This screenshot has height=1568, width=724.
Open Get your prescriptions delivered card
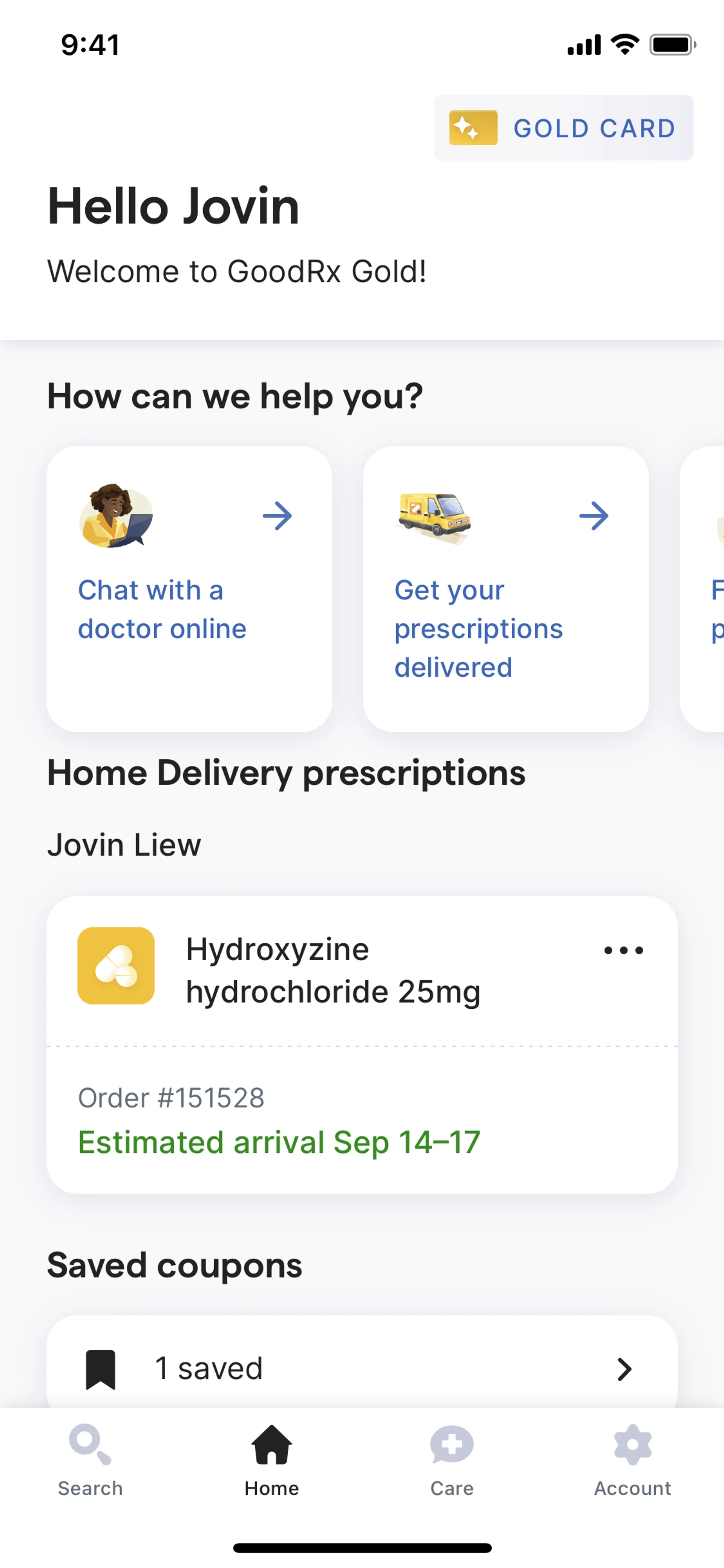click(505, 588)
